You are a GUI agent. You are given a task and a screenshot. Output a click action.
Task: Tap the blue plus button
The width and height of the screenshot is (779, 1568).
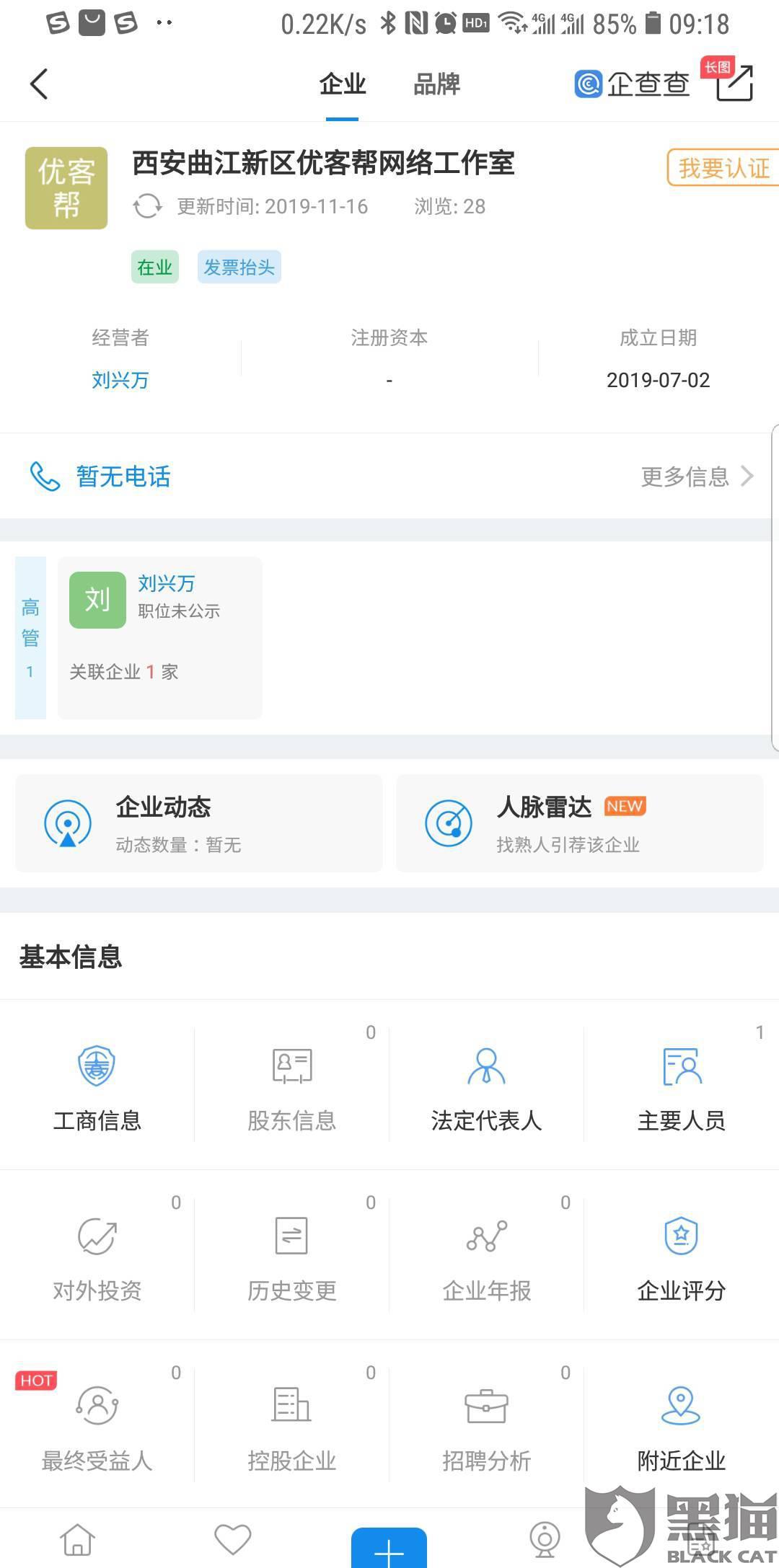tap(389, 1548)
